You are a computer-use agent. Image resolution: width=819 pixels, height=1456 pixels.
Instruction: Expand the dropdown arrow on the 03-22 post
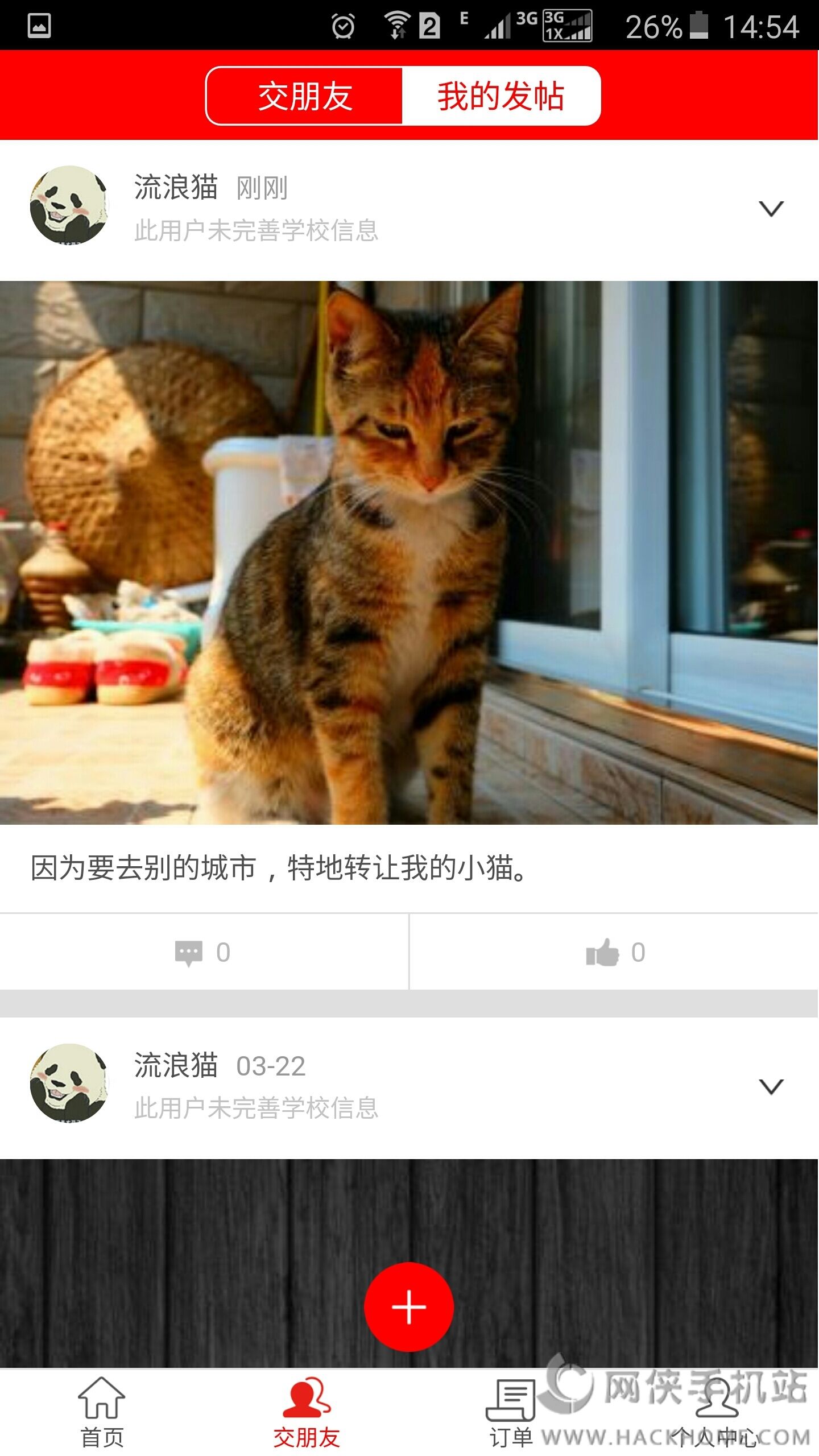pyautogui.click(x=771, y=1087)
